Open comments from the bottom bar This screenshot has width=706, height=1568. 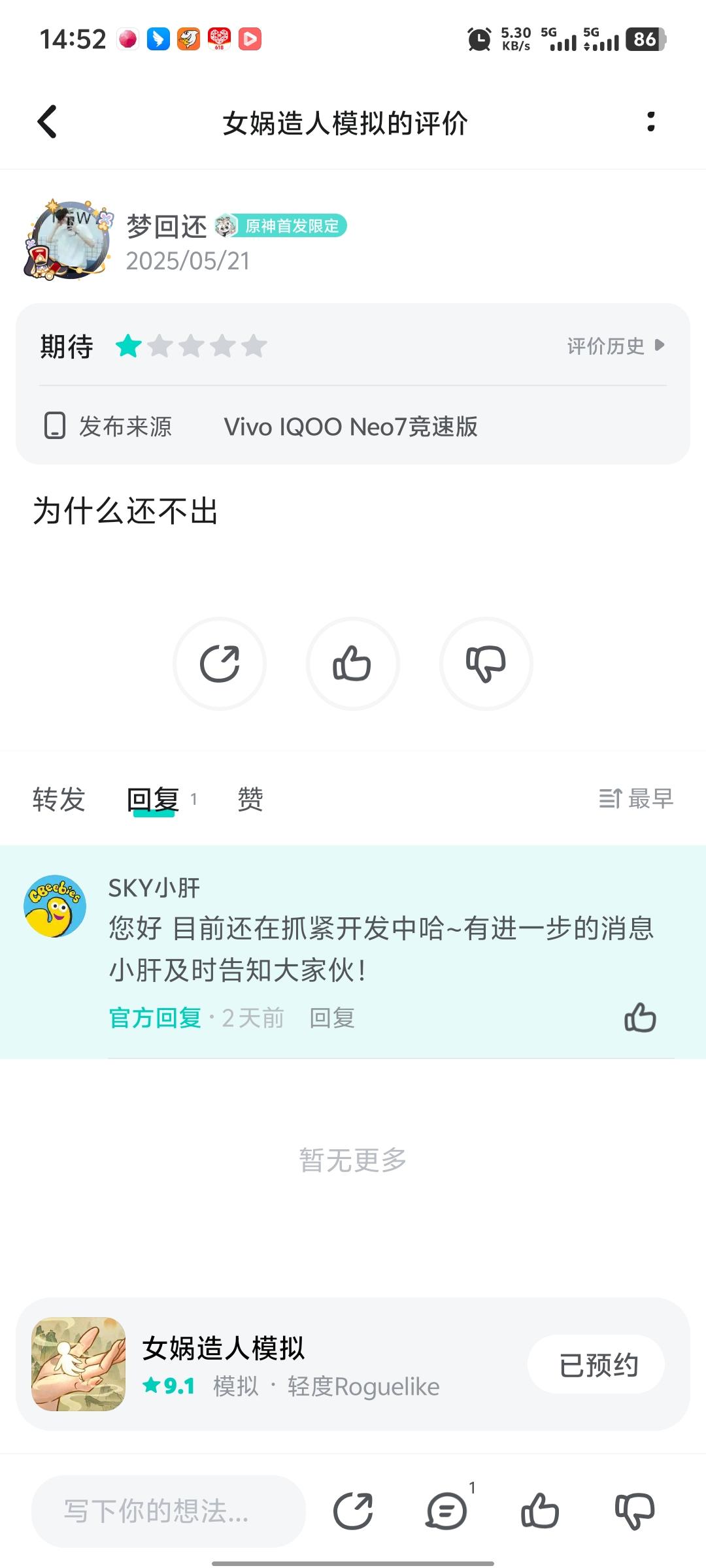click(x=447, y=1511)
